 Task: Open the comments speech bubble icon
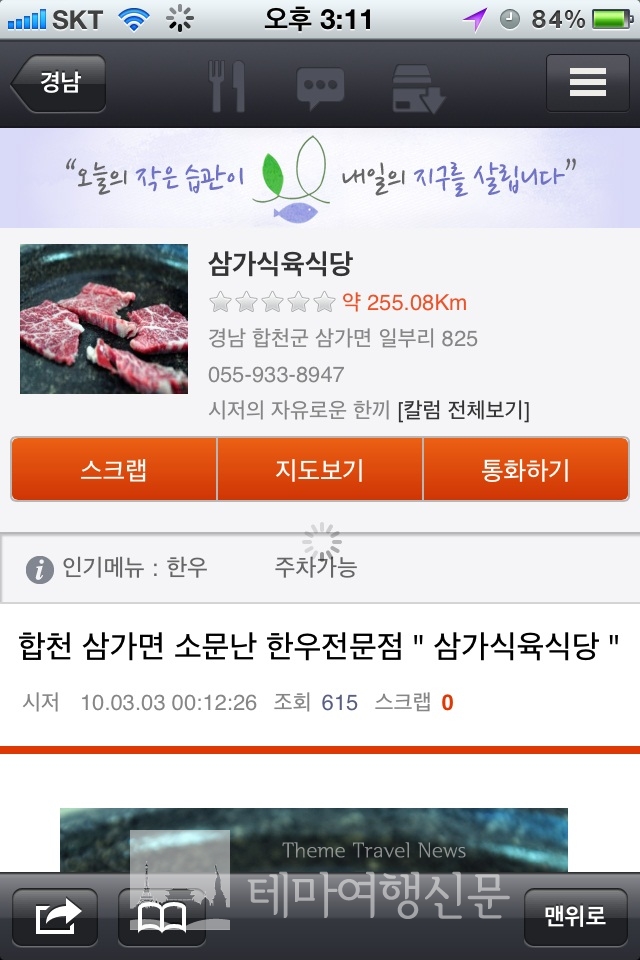320,87
